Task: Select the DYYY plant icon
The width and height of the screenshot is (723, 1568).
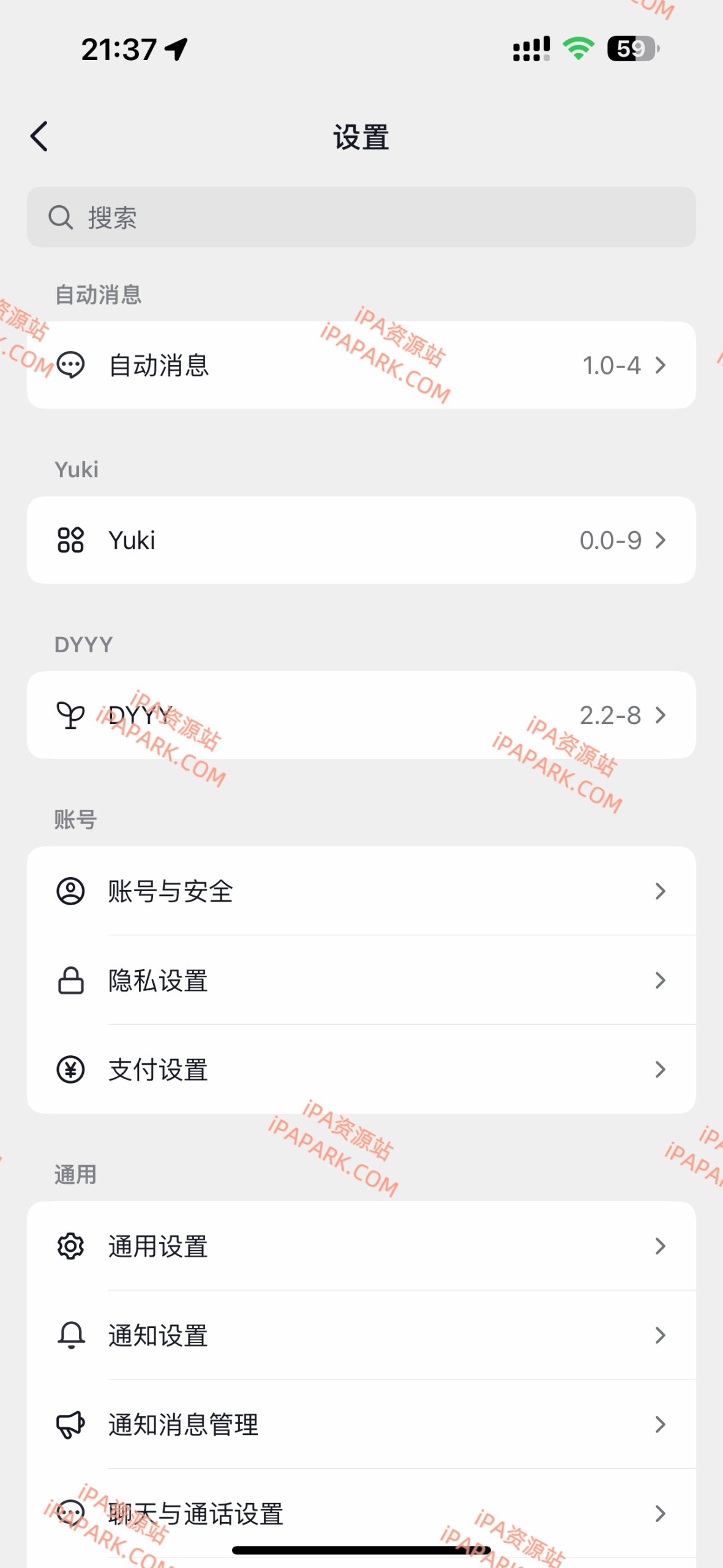Action: [69, 715]
